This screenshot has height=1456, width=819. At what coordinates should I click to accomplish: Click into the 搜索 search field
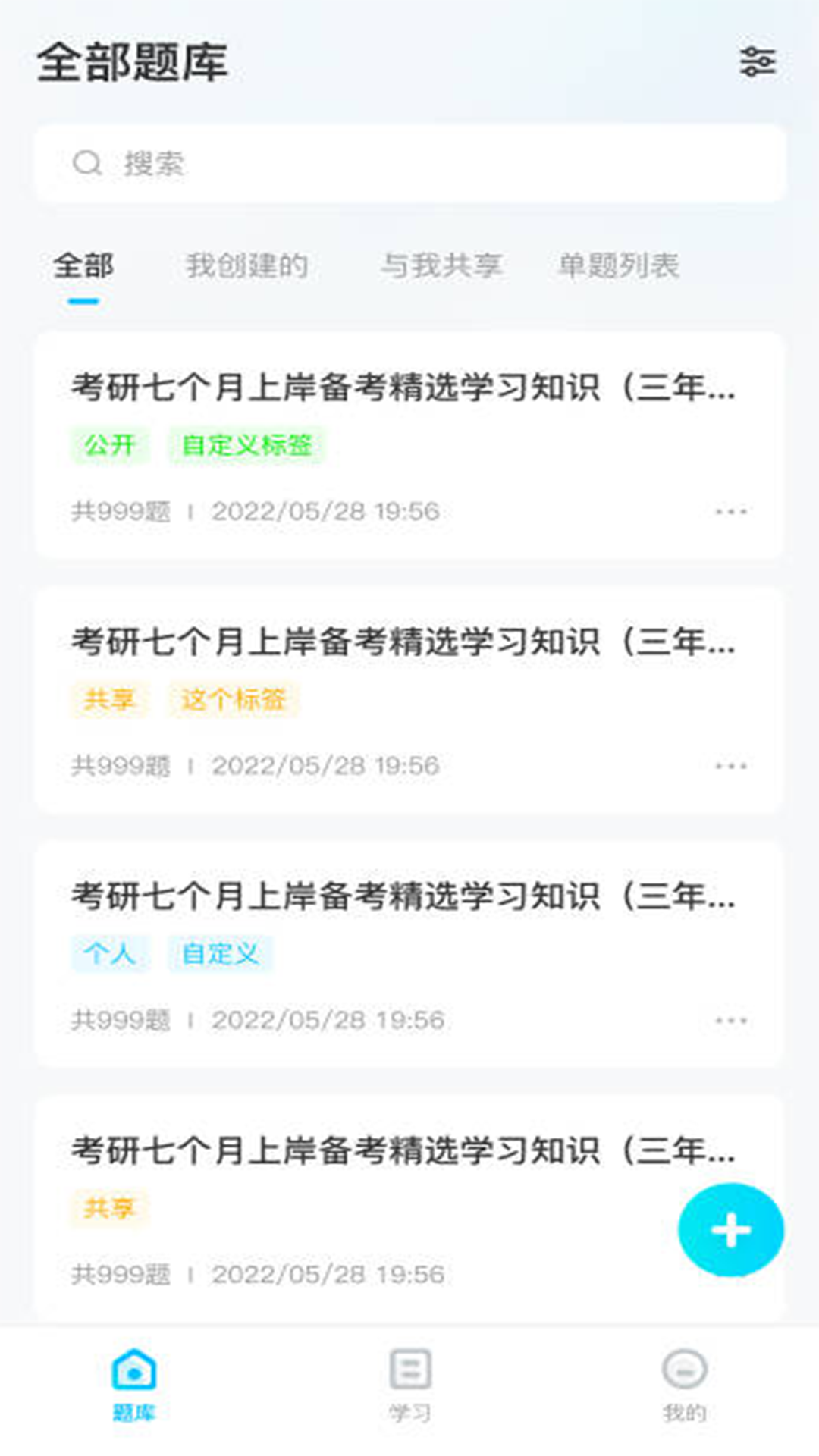click(303, 162)
